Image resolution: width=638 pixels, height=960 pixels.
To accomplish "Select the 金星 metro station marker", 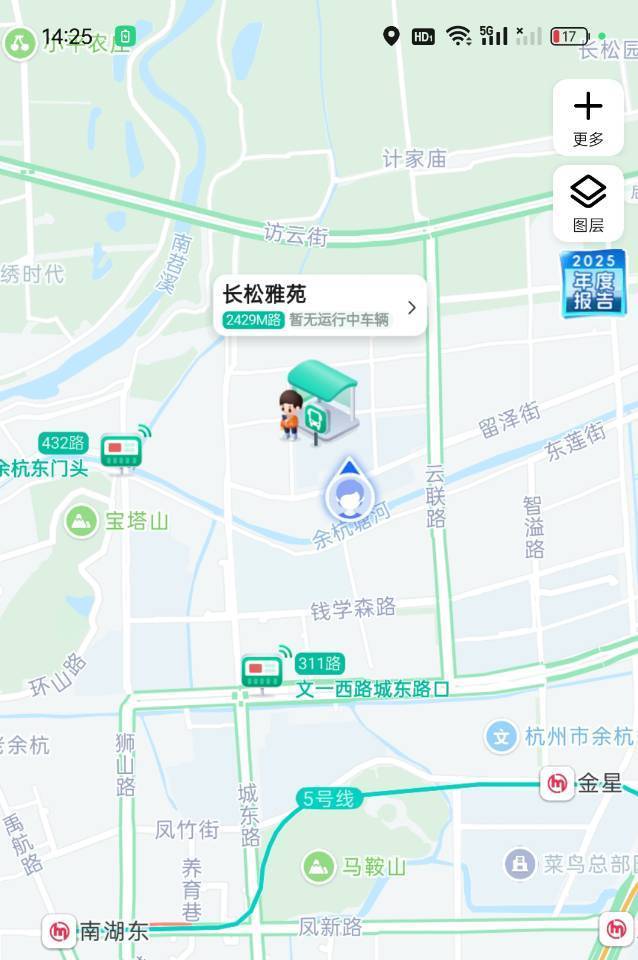I will click(557, 784).
